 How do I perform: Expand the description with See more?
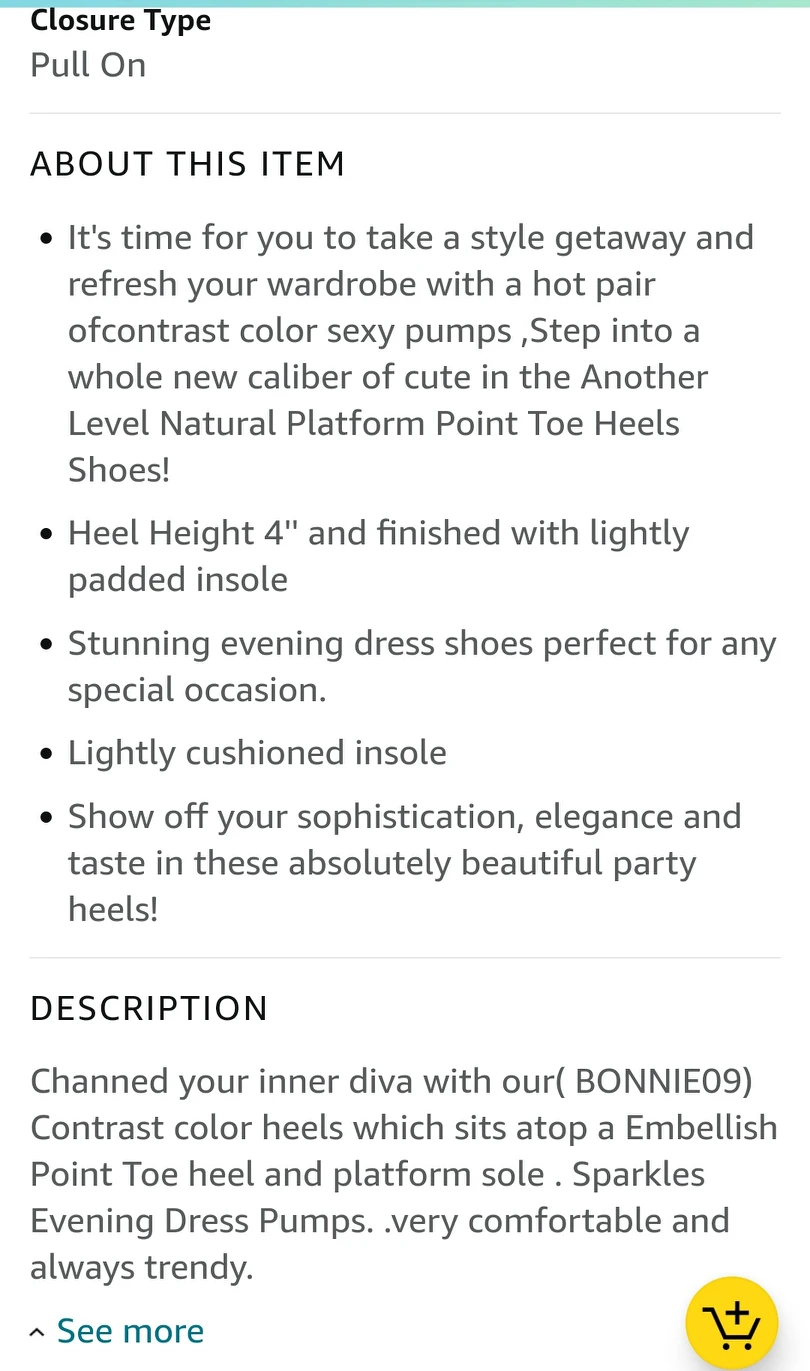(118, 1331)
